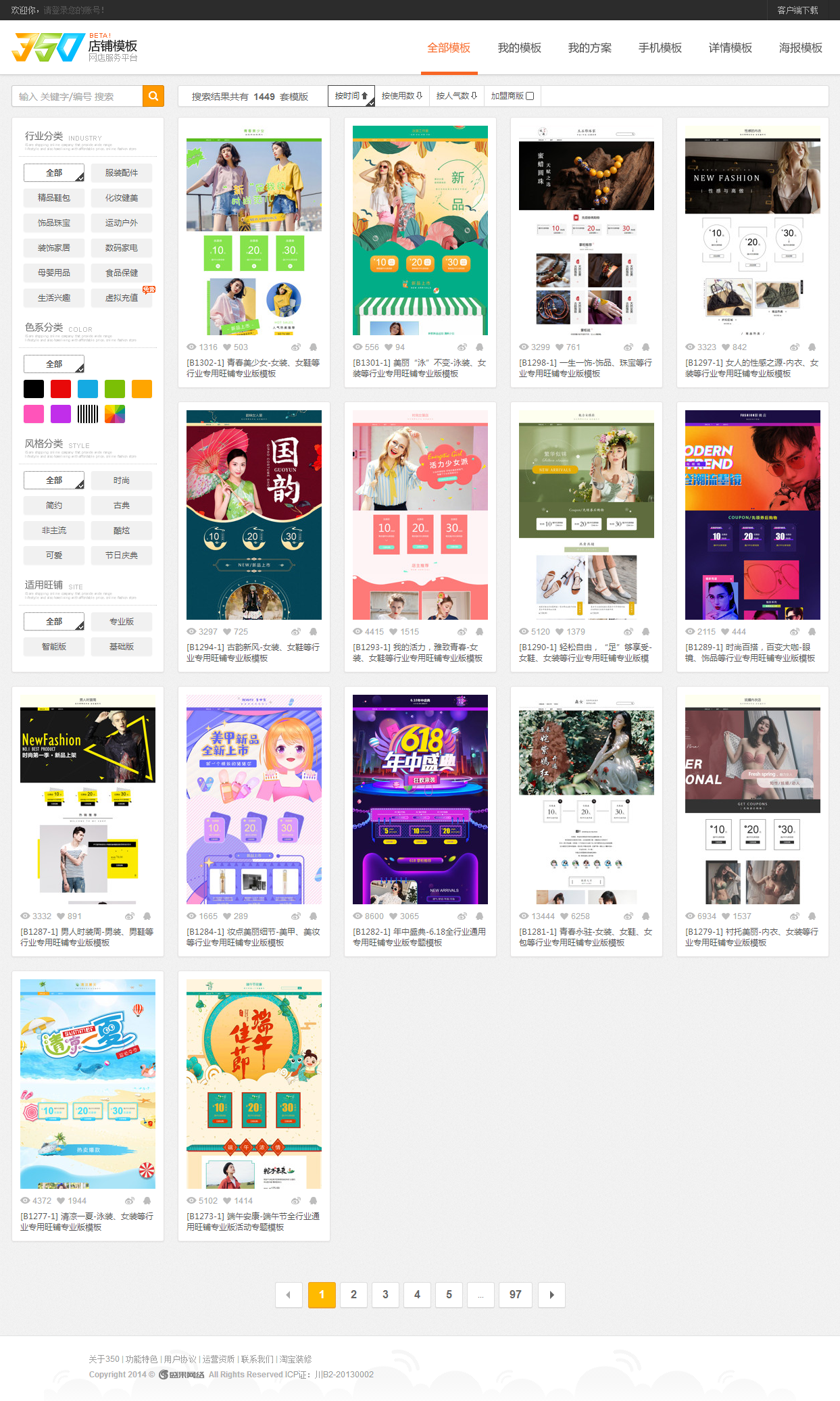840x1401 pixels.
Task: Filter by 专业版 shop type
Action: coord(122,622)
